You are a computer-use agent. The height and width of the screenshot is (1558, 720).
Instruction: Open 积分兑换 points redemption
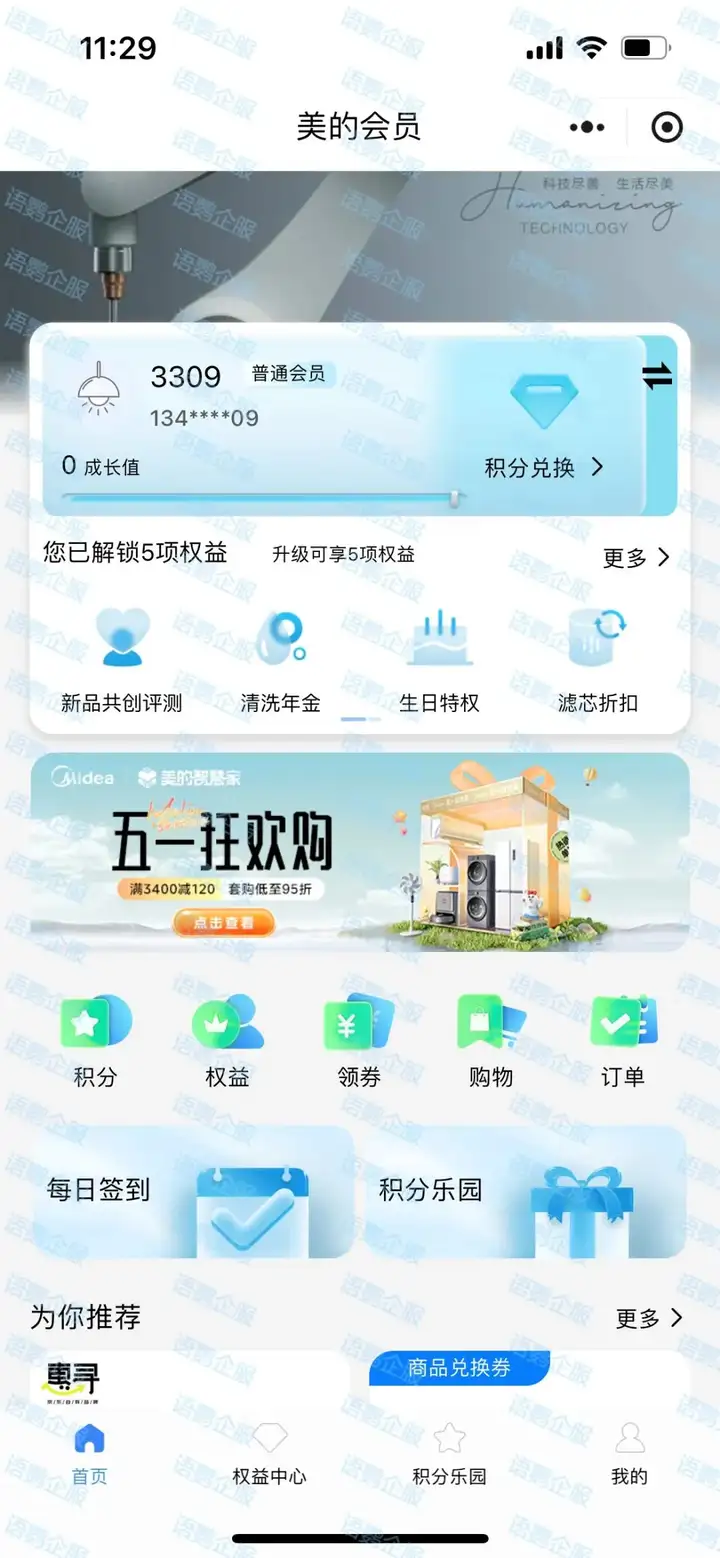pyautogui.click(x=544, y=467)
